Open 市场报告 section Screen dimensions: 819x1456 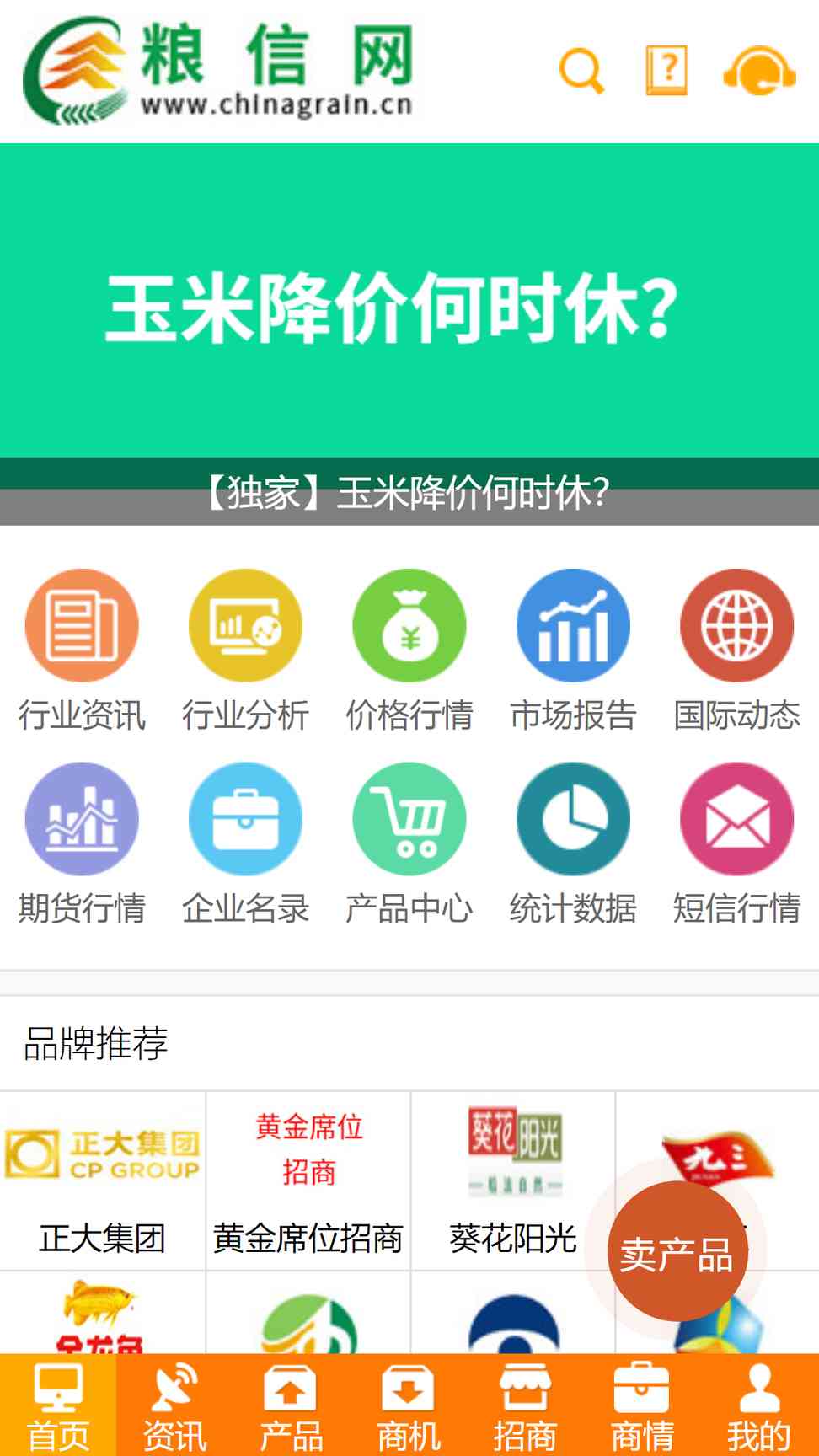[573, 651]
